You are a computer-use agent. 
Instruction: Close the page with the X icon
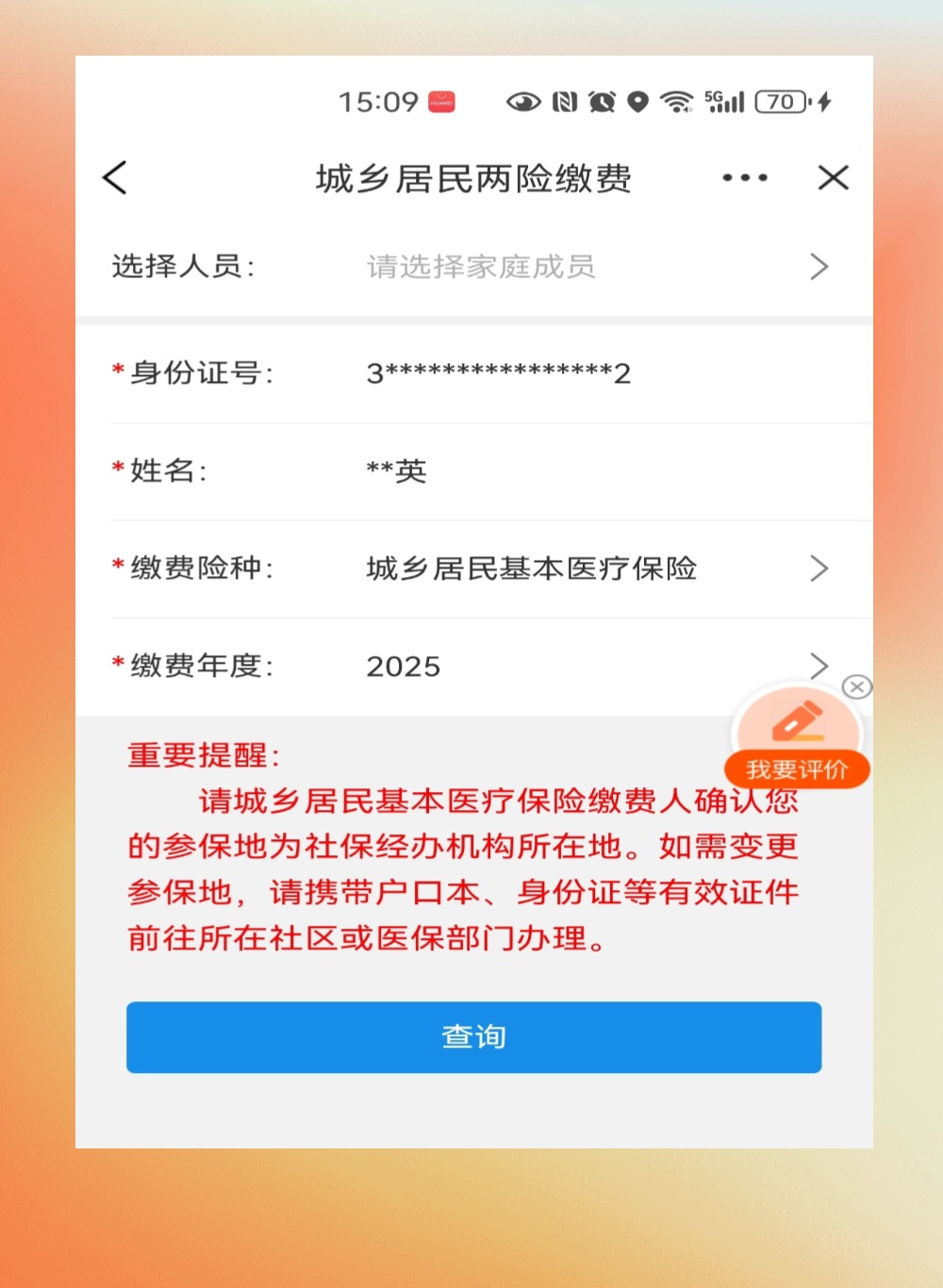click(833, 177)
